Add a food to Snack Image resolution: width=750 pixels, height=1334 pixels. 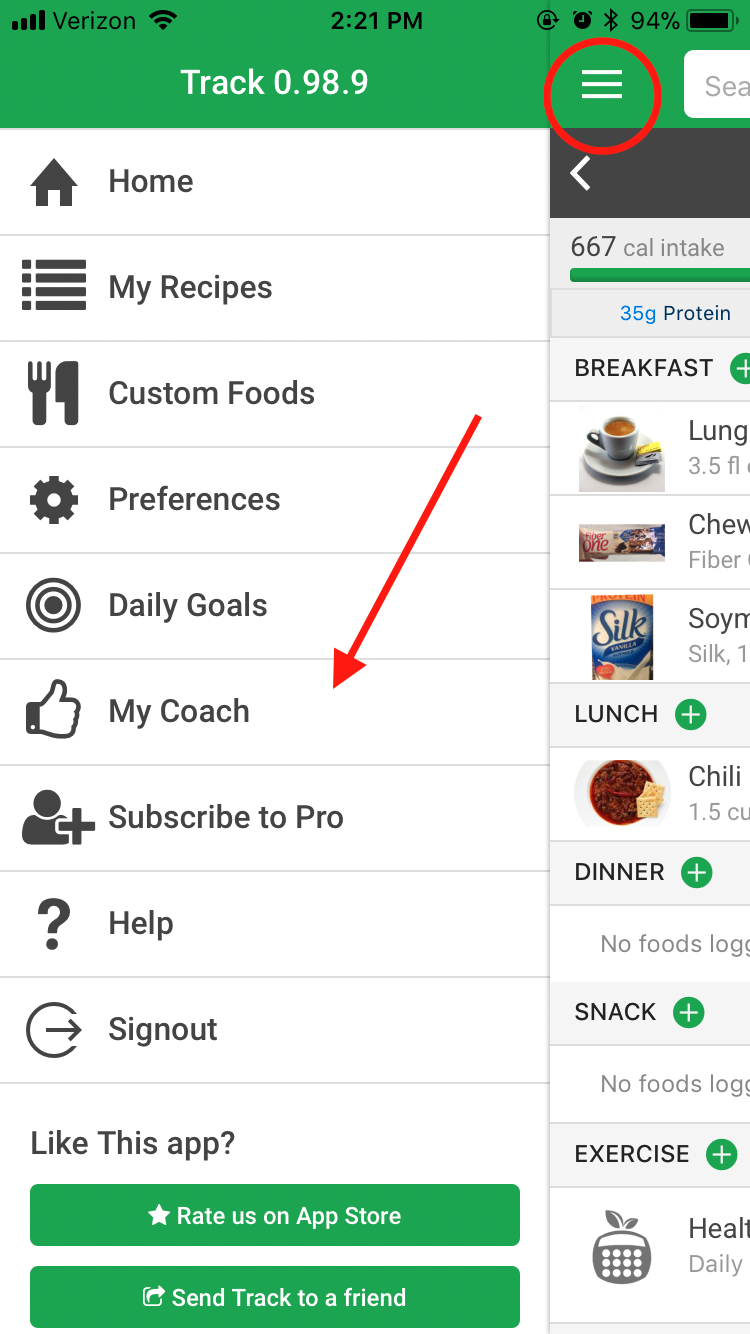688,1012
